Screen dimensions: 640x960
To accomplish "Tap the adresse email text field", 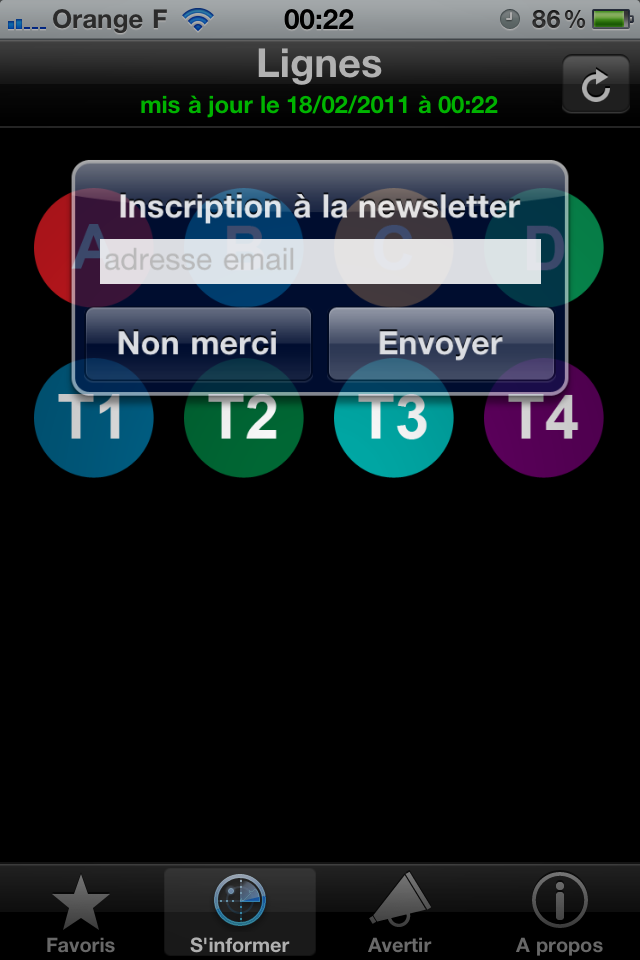I will (x=320, y=261).
